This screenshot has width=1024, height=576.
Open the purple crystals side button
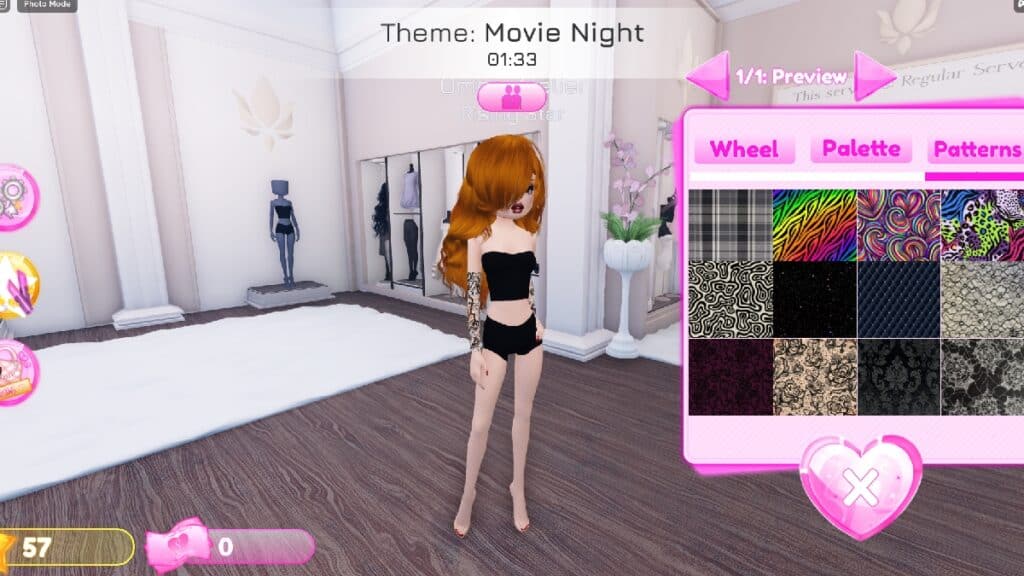16,285
